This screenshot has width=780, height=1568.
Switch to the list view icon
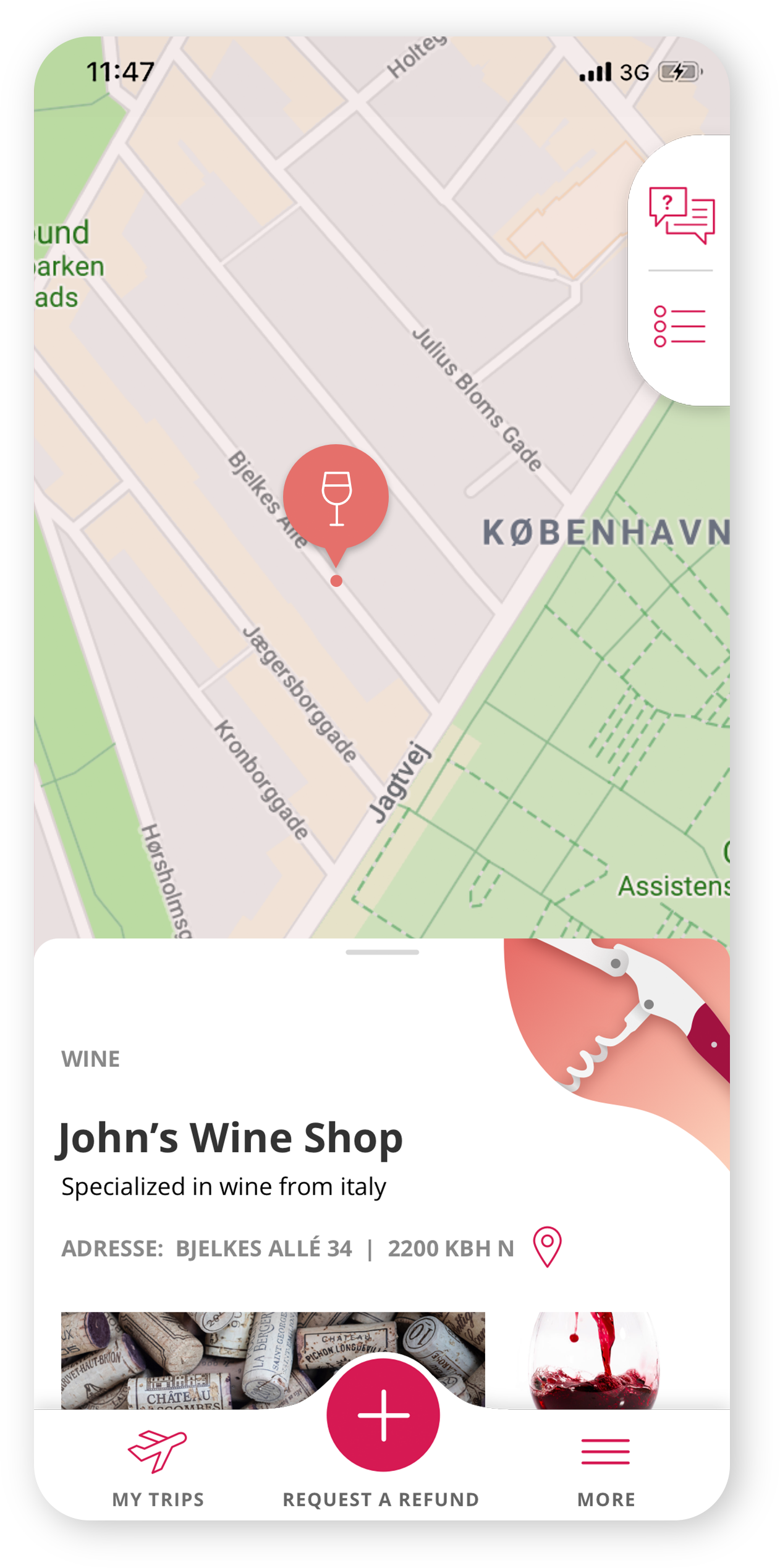coord(679,326)
